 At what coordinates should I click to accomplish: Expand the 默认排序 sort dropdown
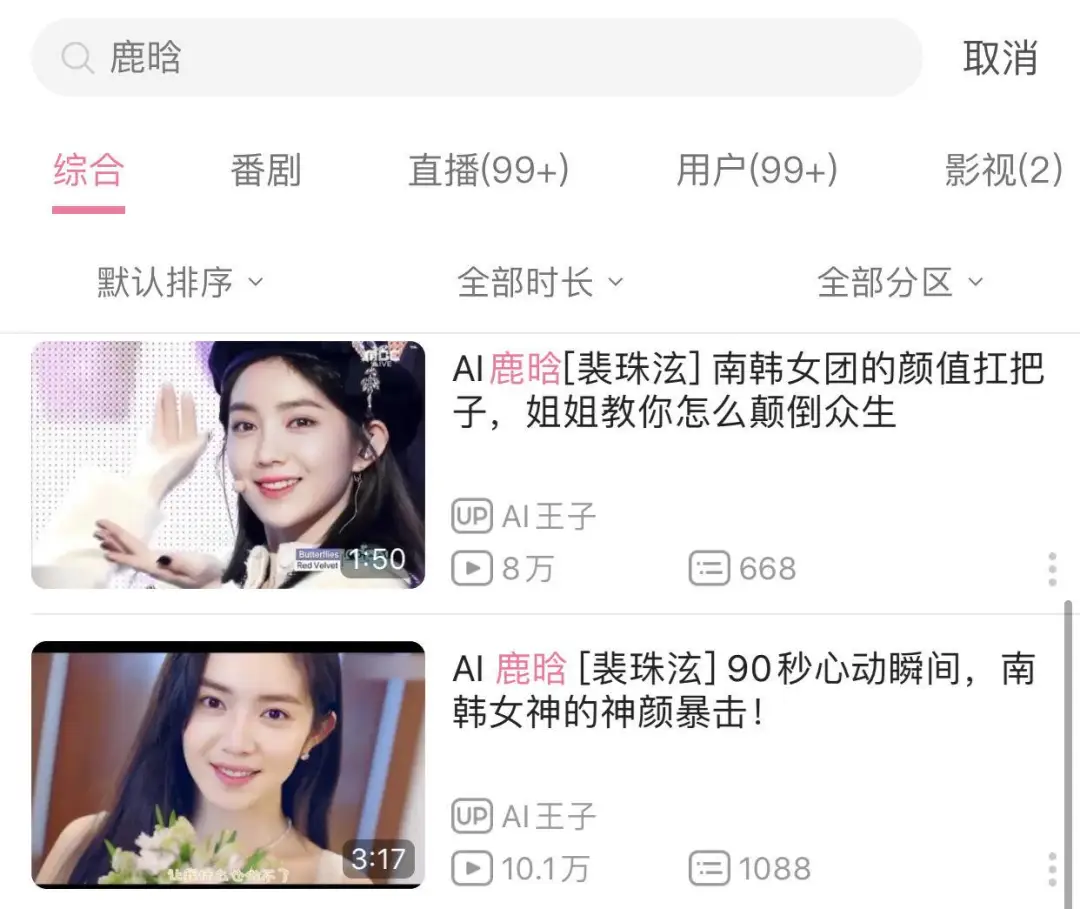point(180,282)
